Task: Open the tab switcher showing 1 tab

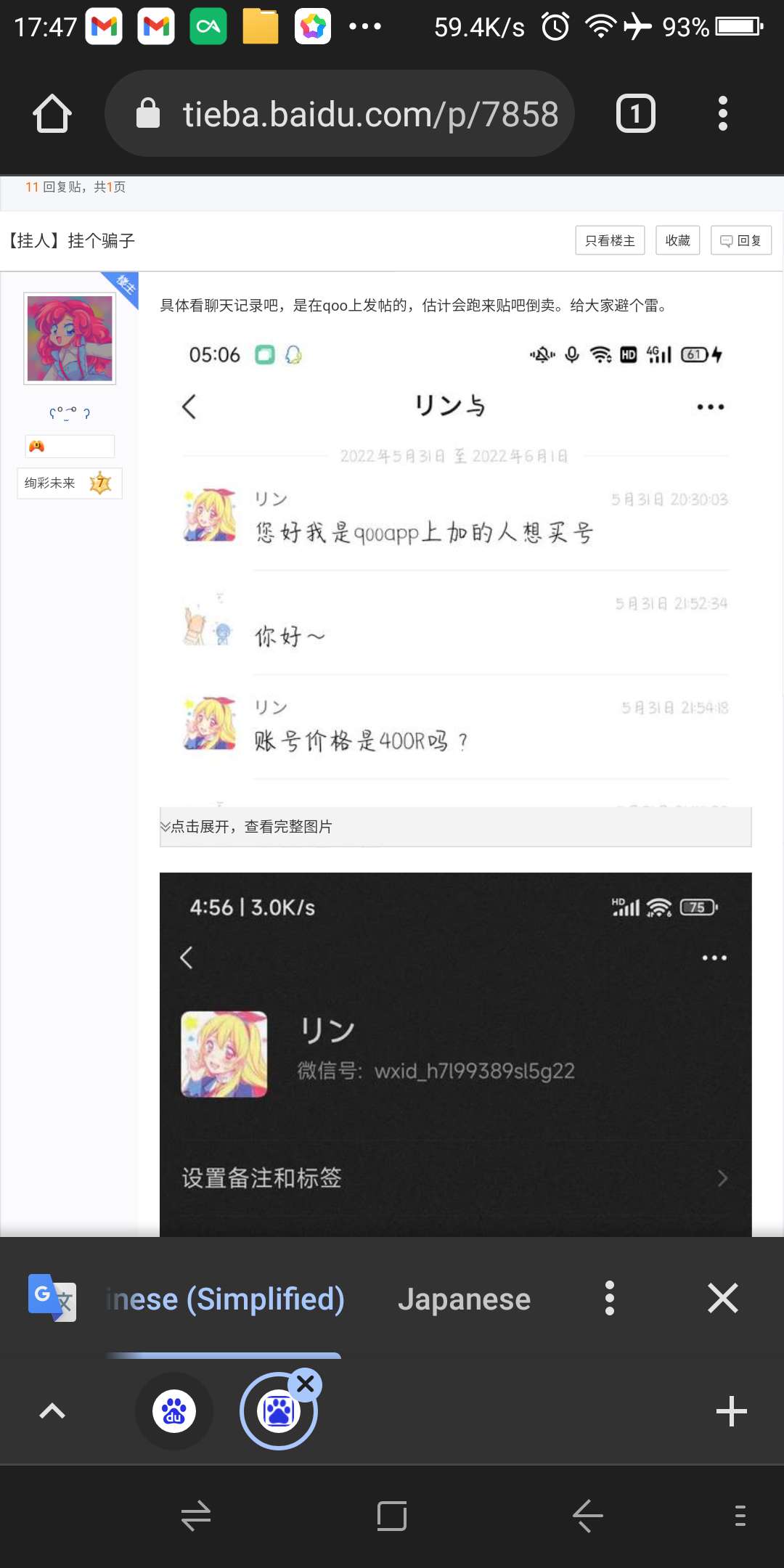Action: tap(636, 114)
